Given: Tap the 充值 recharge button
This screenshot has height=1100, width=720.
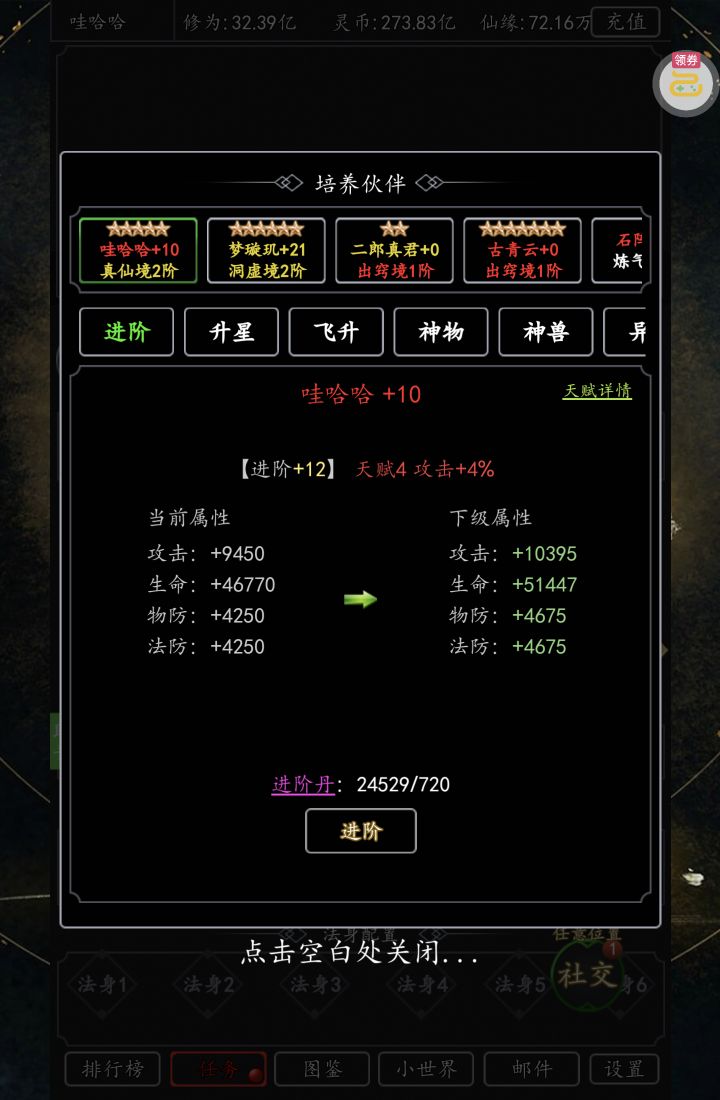Looking at the screenshot, I should click(625, 21).
